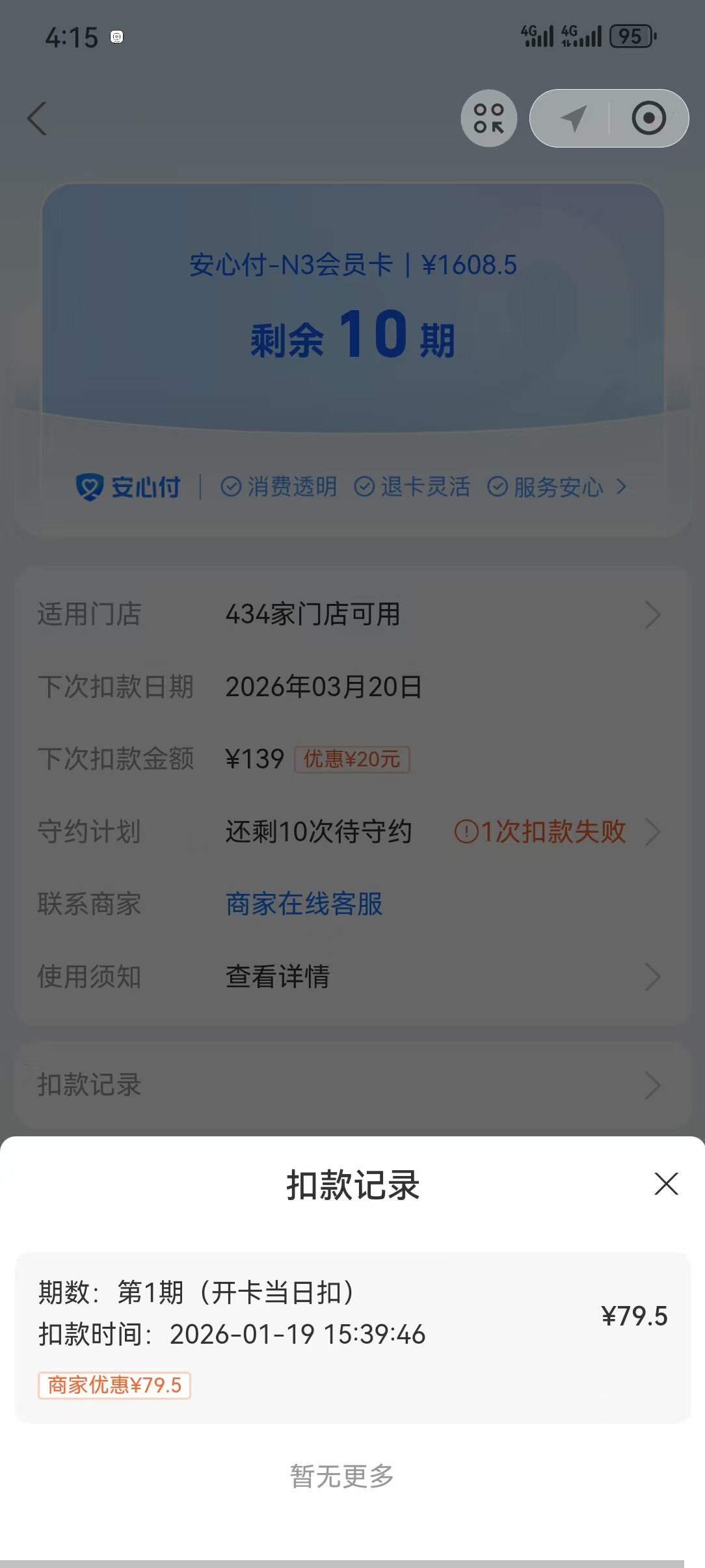
Task: Tap the location arrow in the capsule
Action: 573,118
